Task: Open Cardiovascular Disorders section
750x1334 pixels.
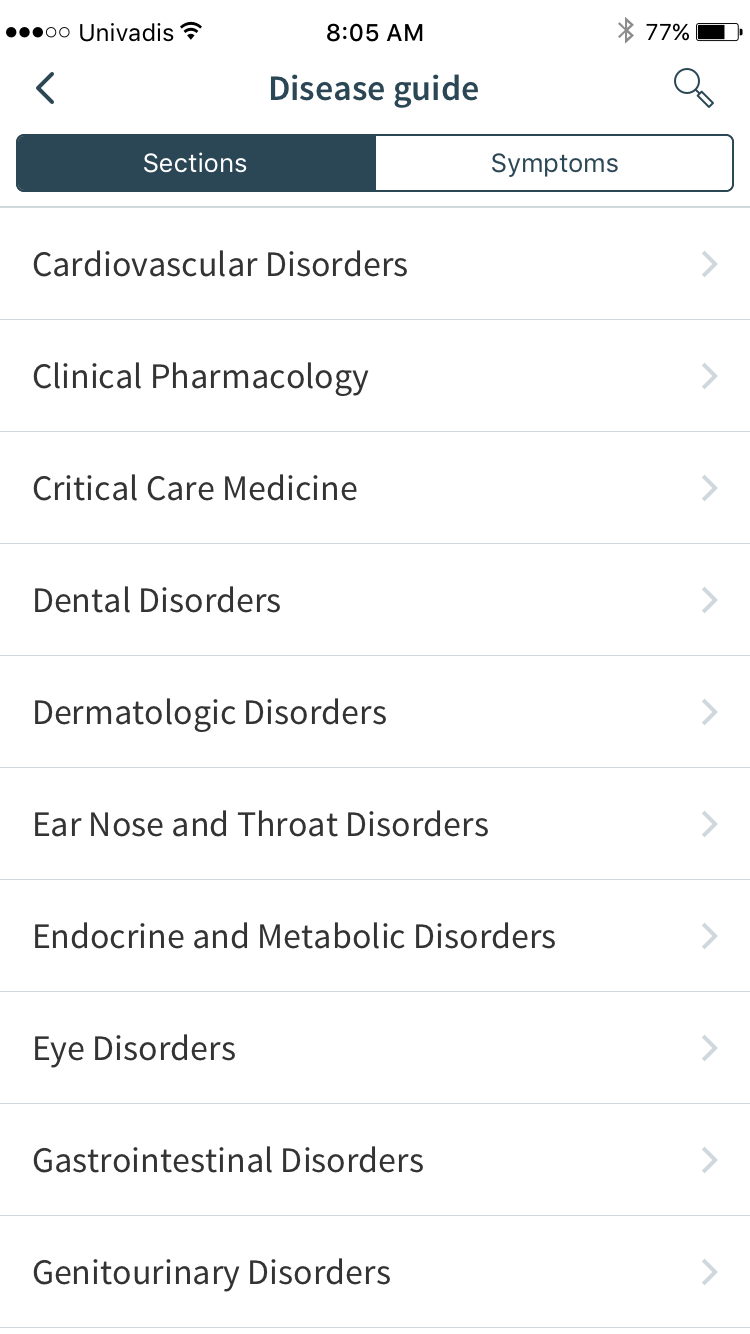Action: pyautogui.click(x=375, y=265)
